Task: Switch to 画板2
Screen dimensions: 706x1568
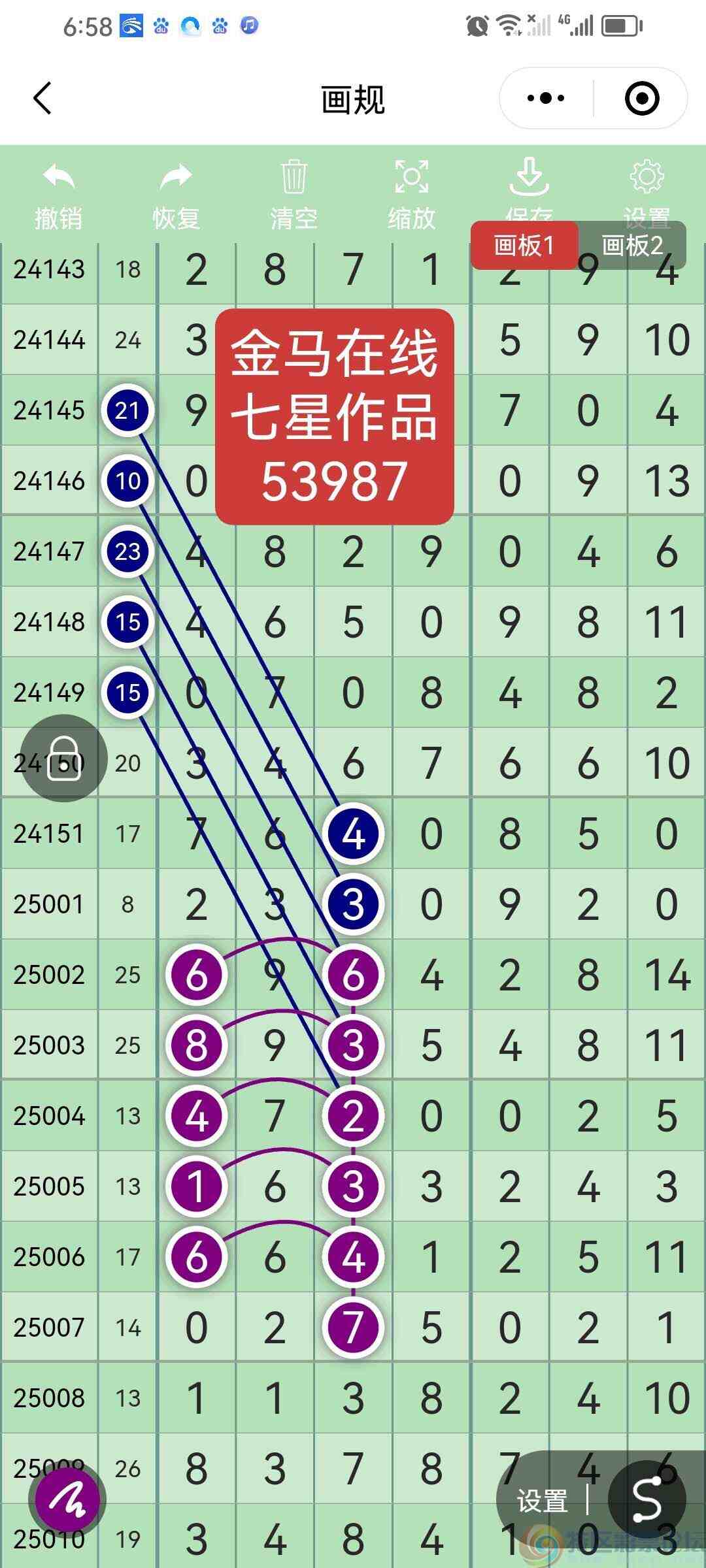Action: coord(632,246)
